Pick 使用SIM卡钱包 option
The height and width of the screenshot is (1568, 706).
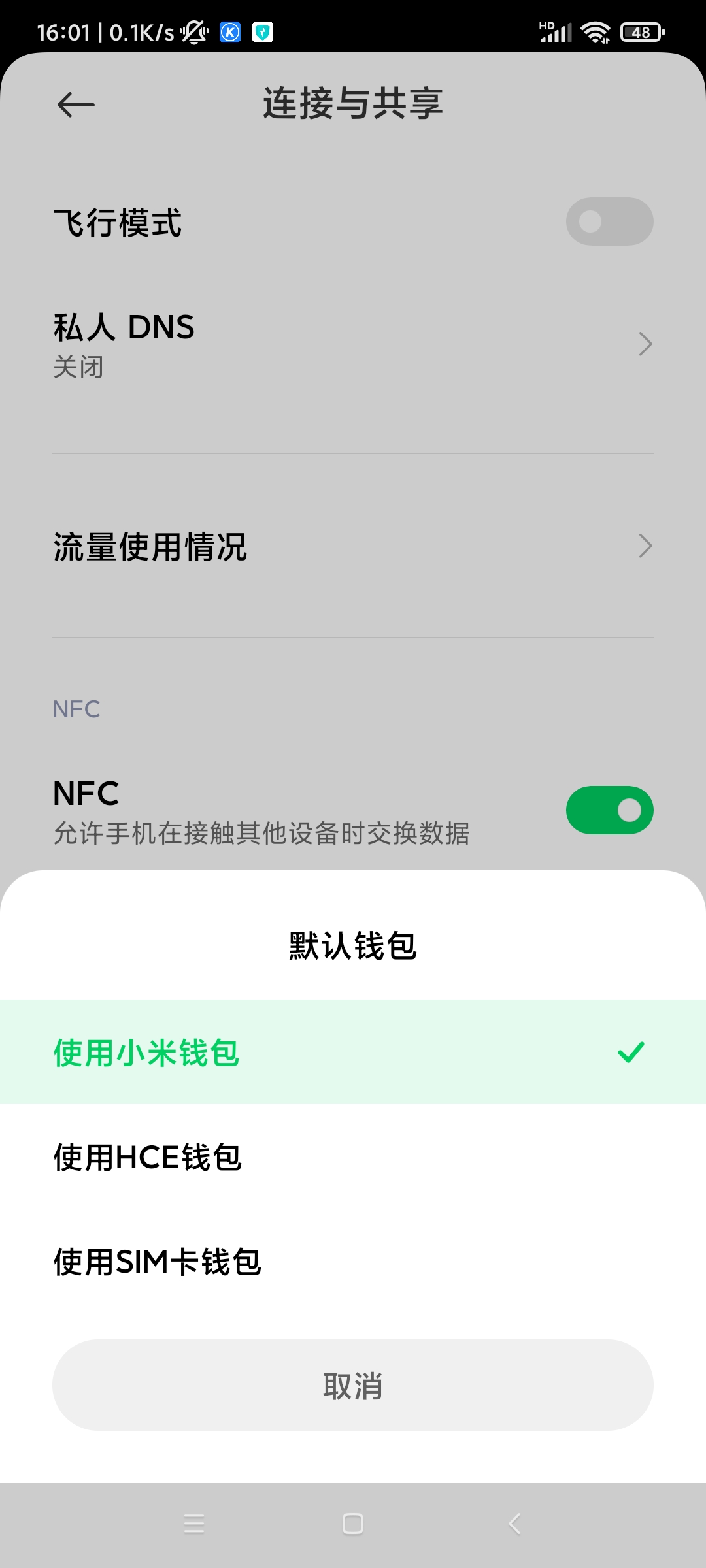coord(353,1262)
